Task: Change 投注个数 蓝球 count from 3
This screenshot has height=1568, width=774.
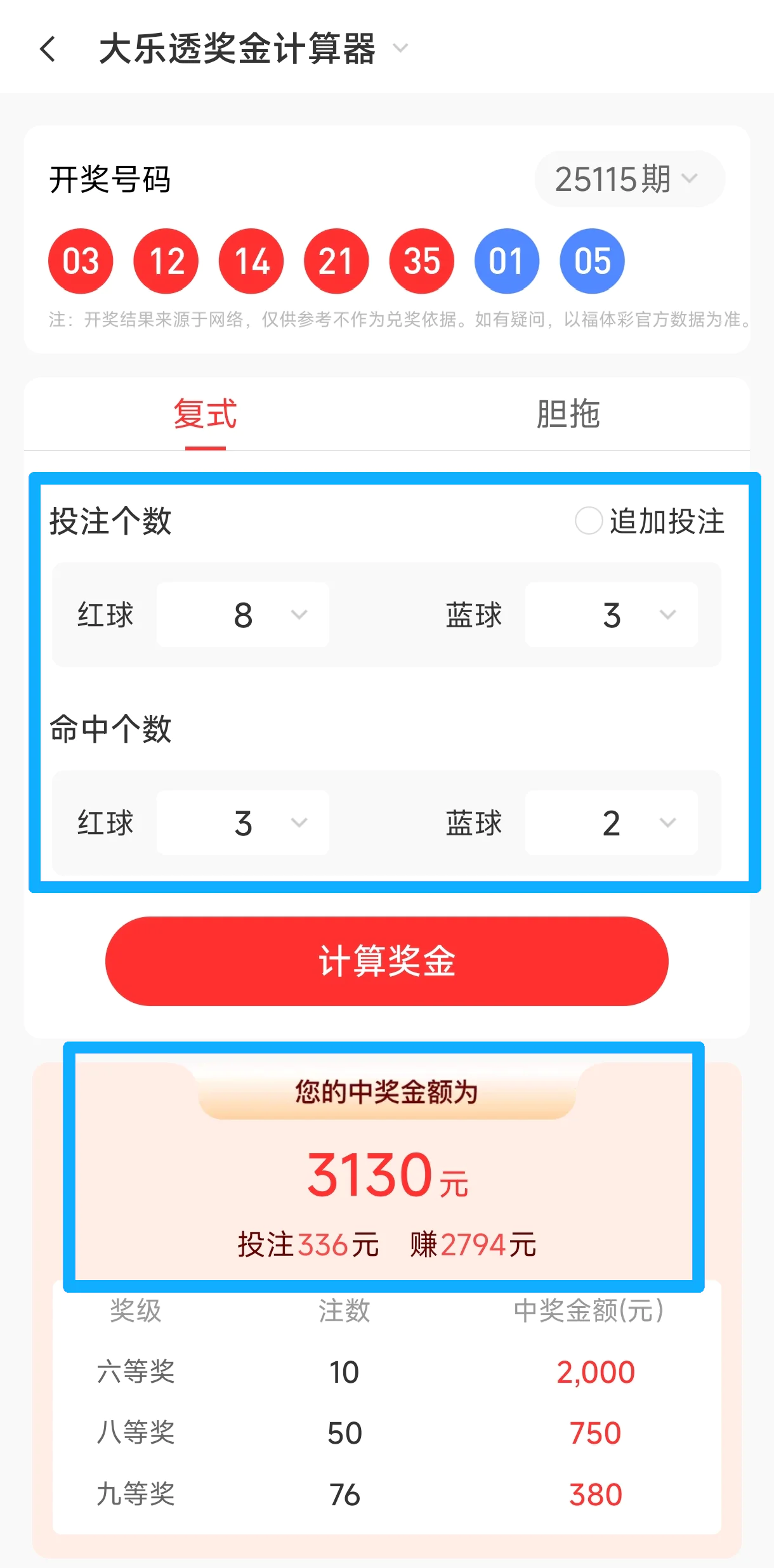Action: tap(612, 615)
